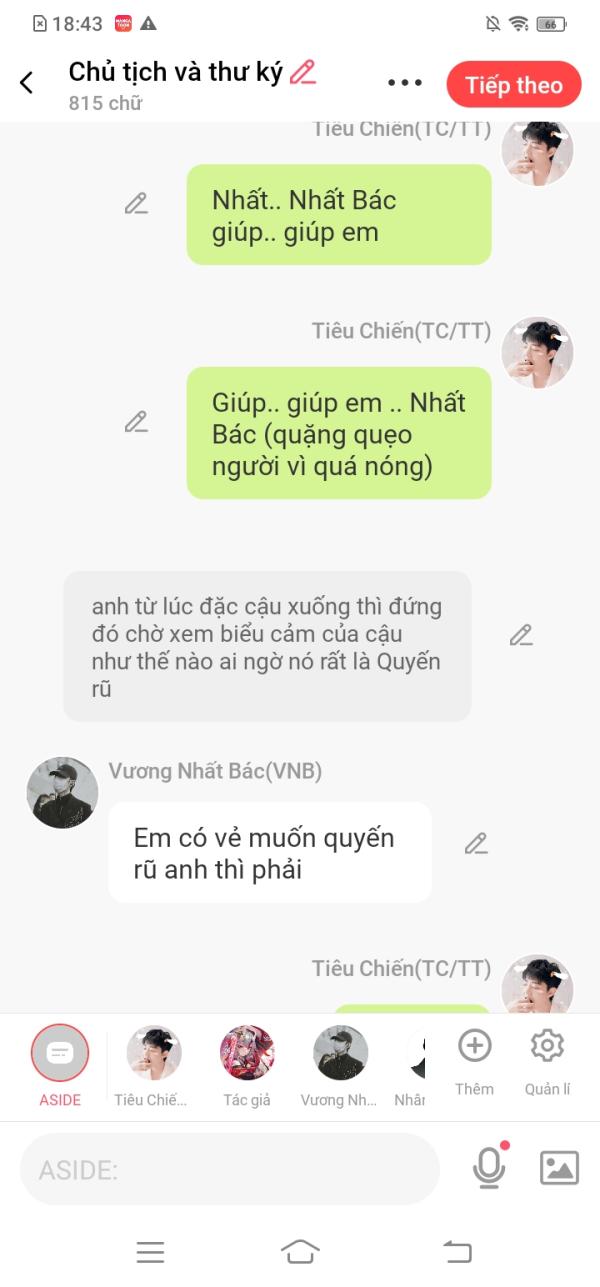Go back using the top arrow
The width and height of the screenshot is (600, 1287).
click(x=27, y=83)
